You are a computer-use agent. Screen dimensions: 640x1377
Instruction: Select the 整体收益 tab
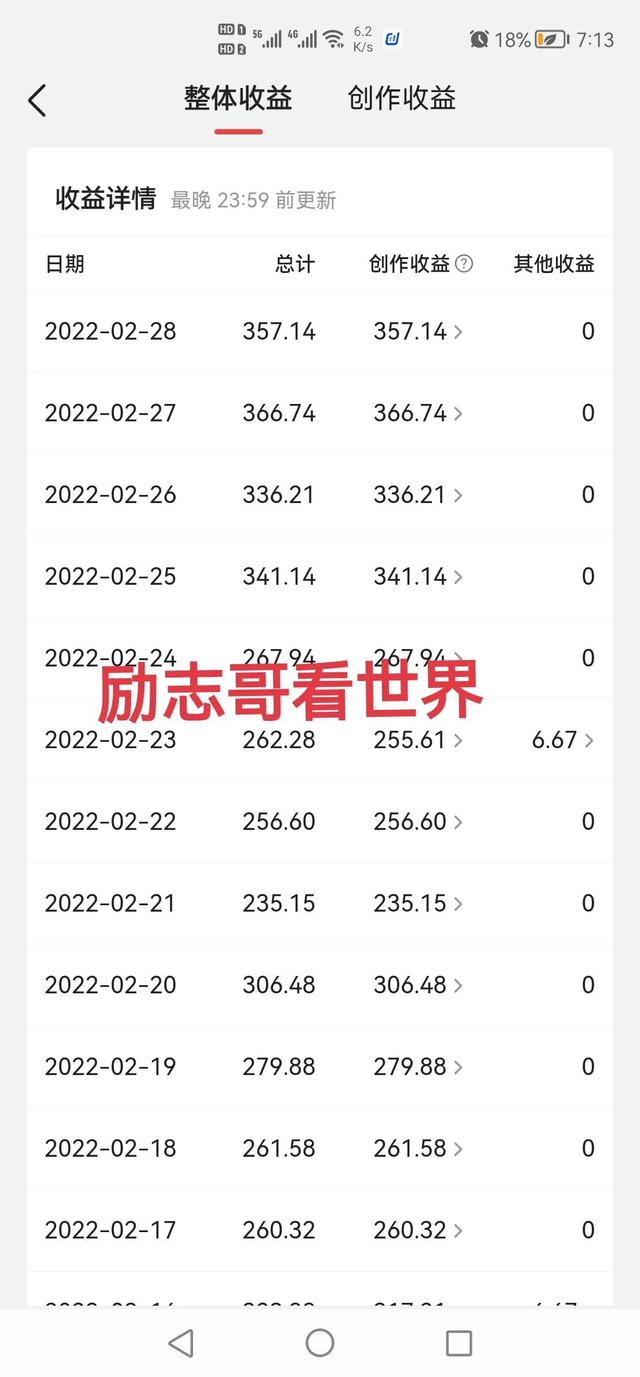pos(238,98)
